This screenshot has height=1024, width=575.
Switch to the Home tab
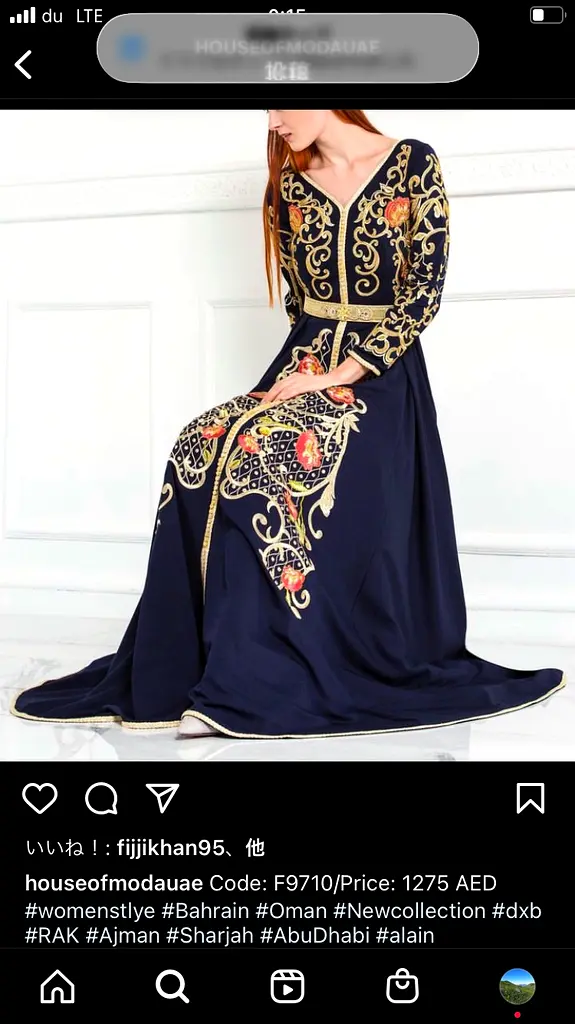click(58, 986)
